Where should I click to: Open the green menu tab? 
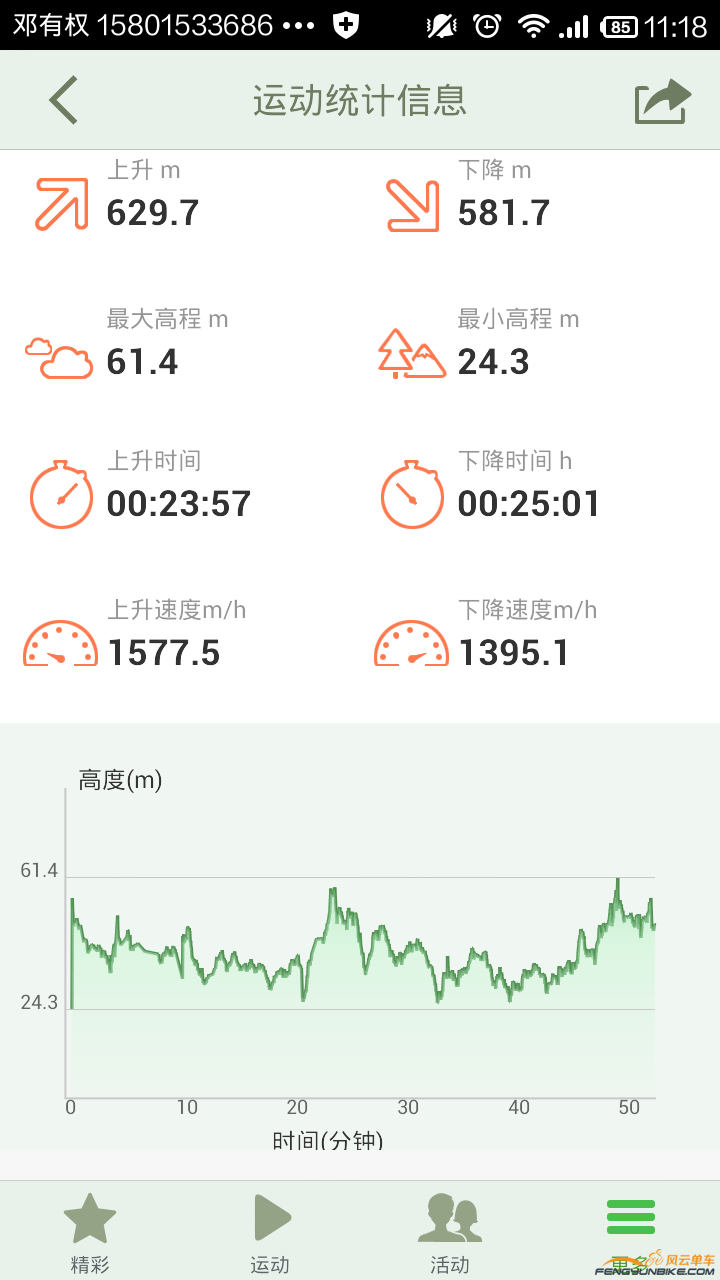630,1222
